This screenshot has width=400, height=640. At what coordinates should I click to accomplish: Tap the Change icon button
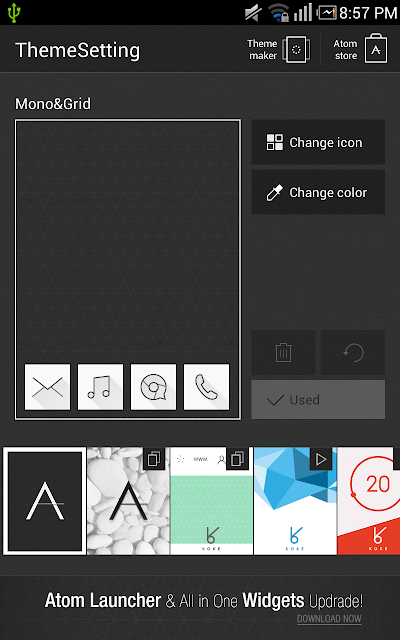(x=318, y=142)
